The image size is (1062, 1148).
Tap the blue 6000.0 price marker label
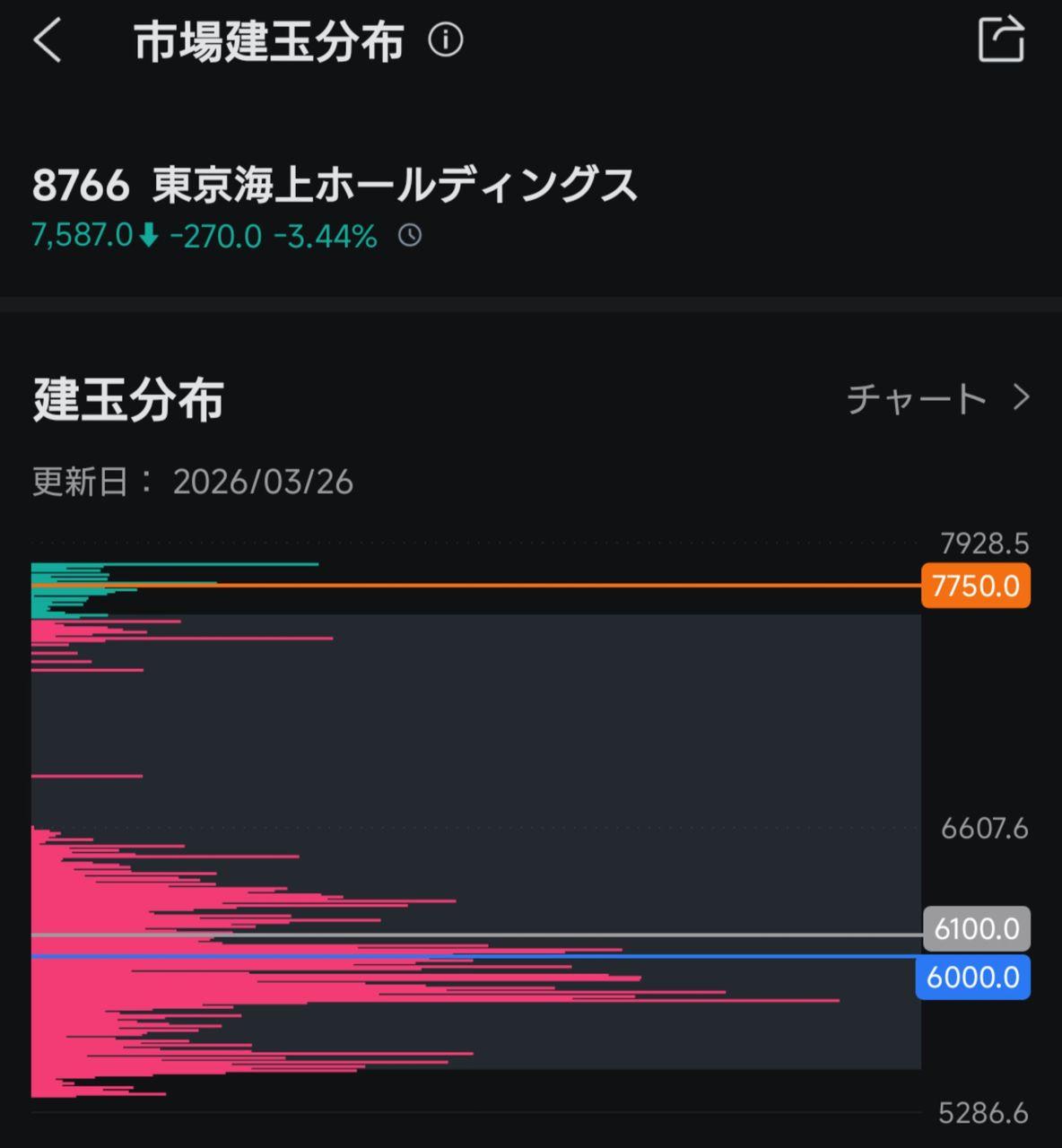pos(971,978)
